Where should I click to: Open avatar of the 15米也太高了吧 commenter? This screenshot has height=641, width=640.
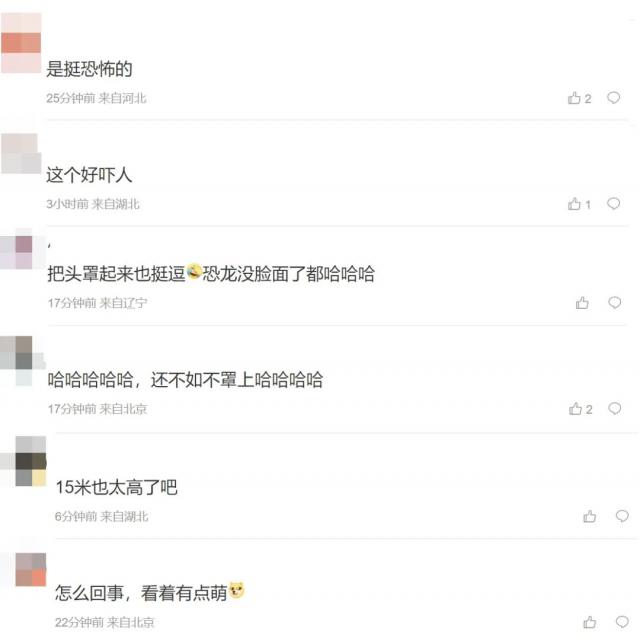tap(30, 461)
